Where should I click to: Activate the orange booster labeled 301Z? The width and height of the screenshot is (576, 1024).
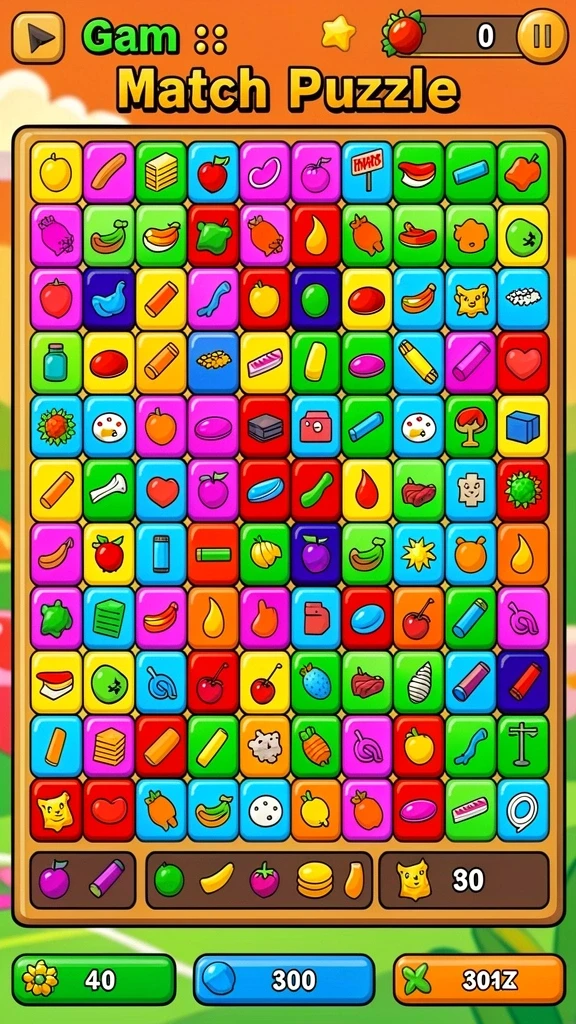tap(479, 979)
